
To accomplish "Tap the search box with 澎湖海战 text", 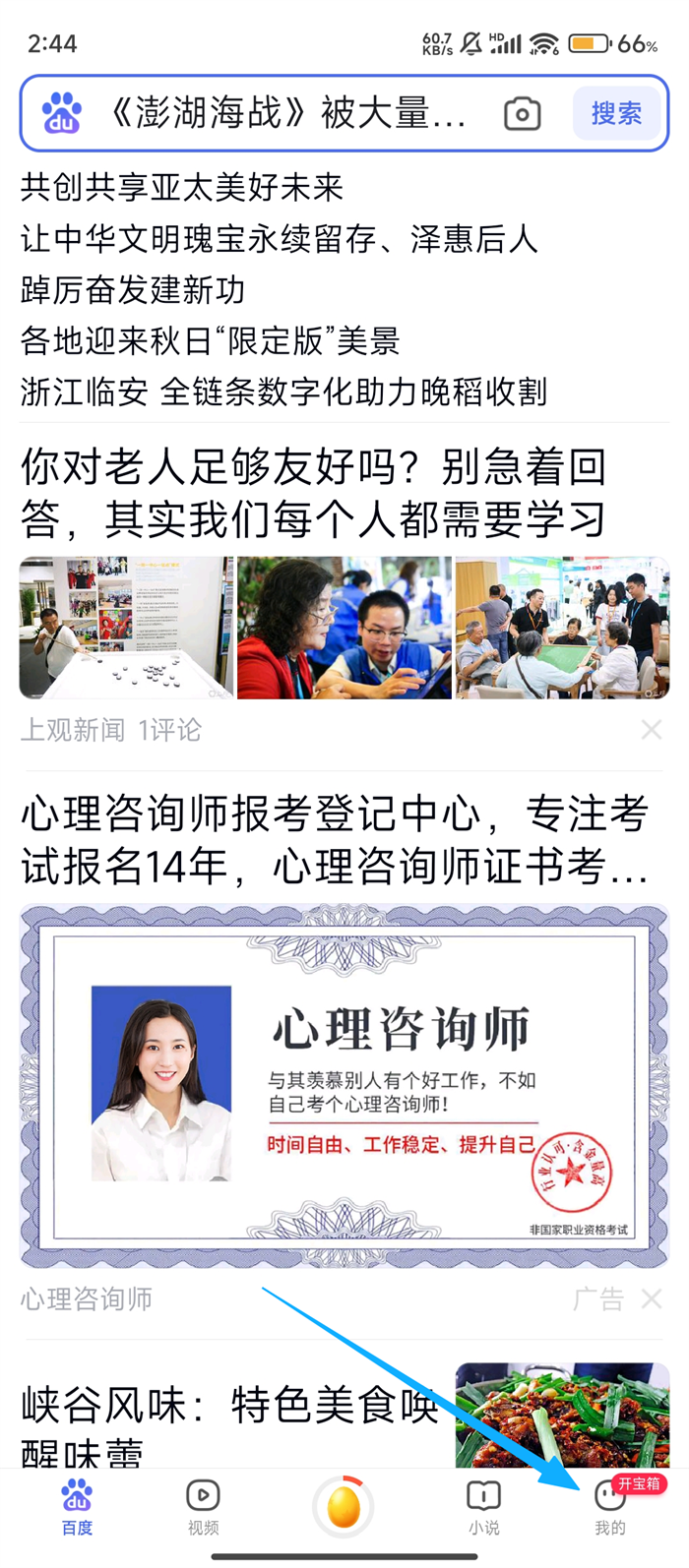I will (285, 114).
